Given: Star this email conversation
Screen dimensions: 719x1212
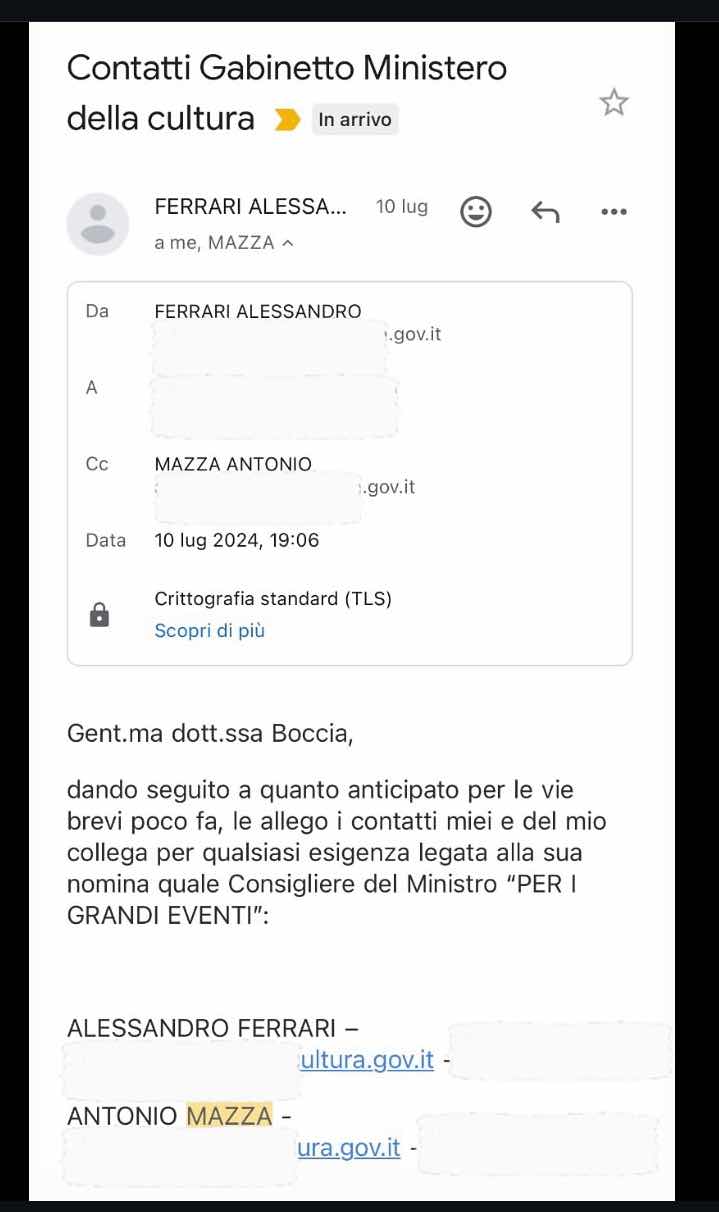Looking at the screenshot, I should (x=613, y=102).
